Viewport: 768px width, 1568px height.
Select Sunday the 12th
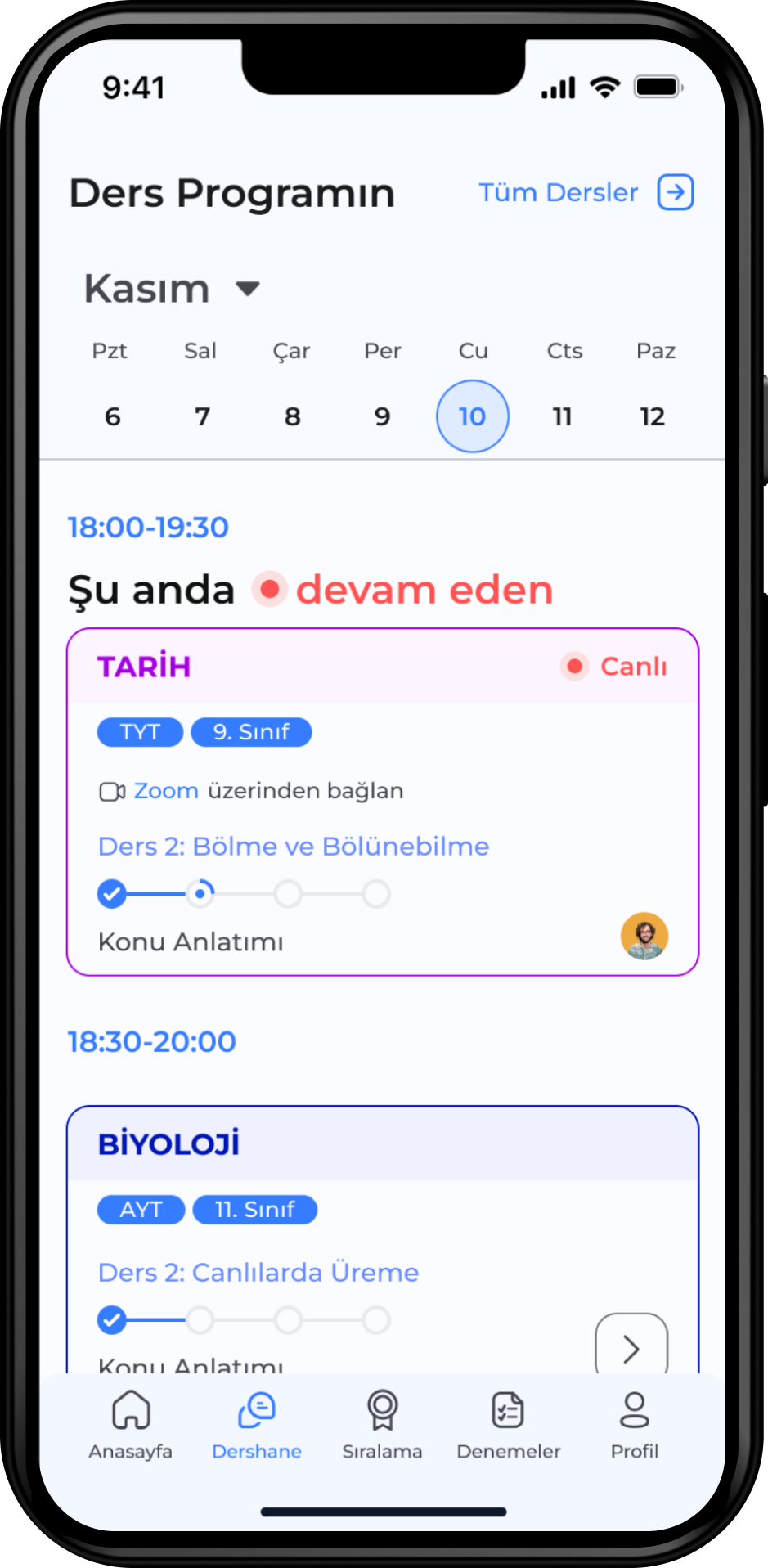[652, 416]
